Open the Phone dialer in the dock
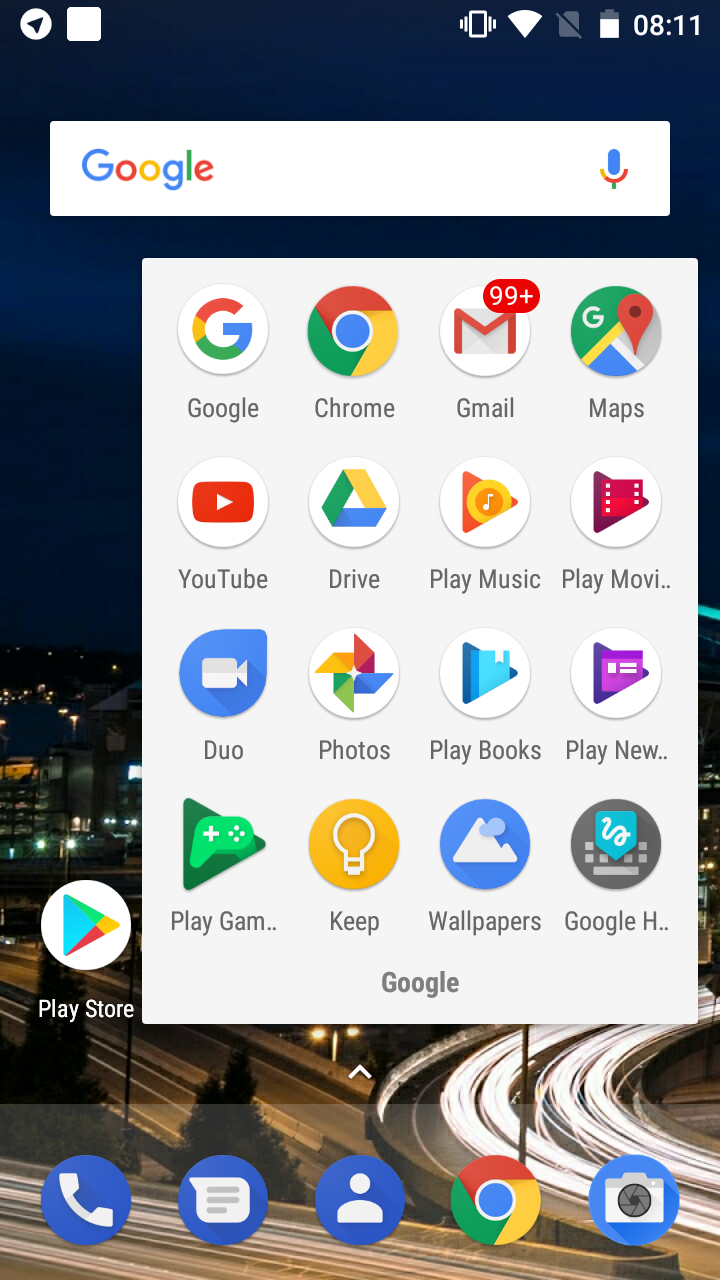Viewport: 720px width, 1280px height. pos(86,1200)
